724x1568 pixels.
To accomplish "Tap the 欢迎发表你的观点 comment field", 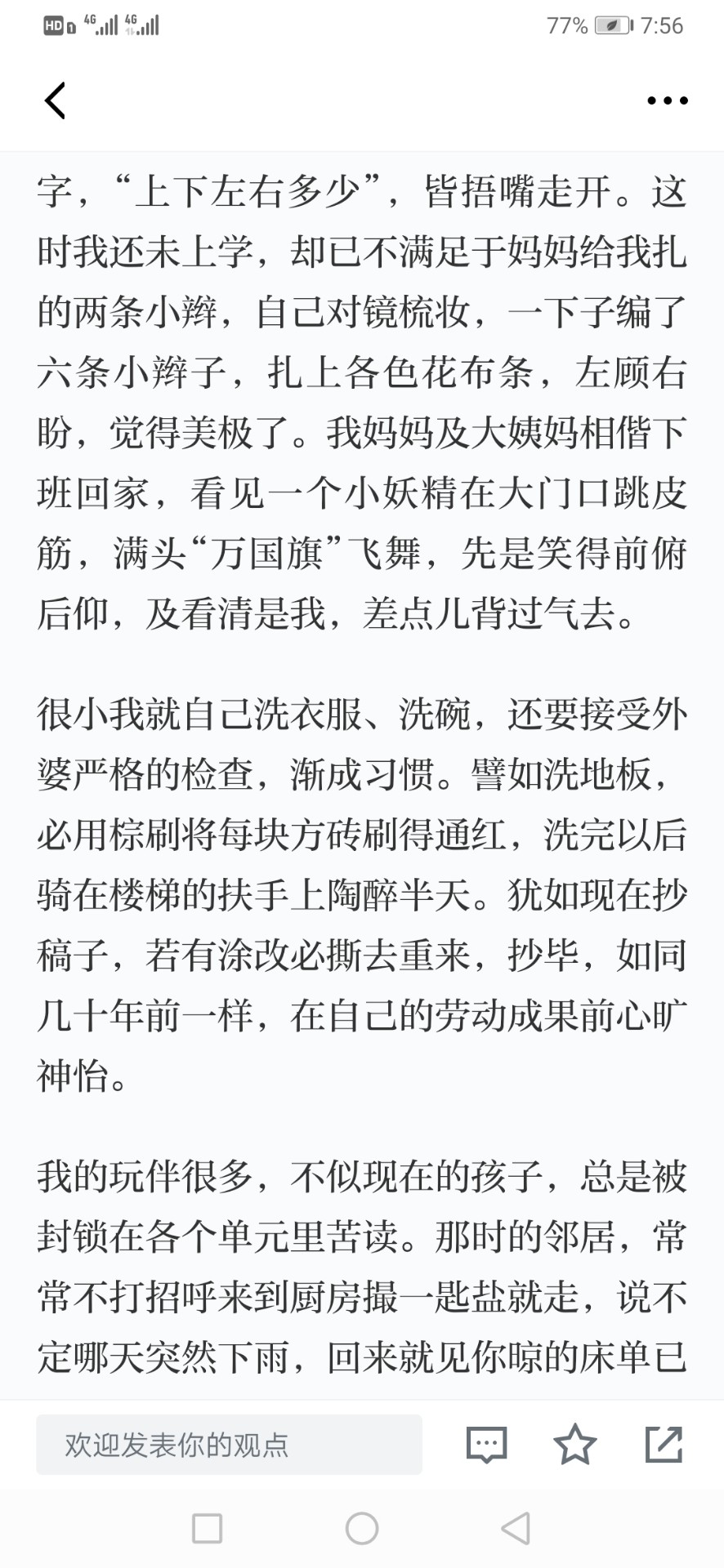I will tap(229, 1445).
